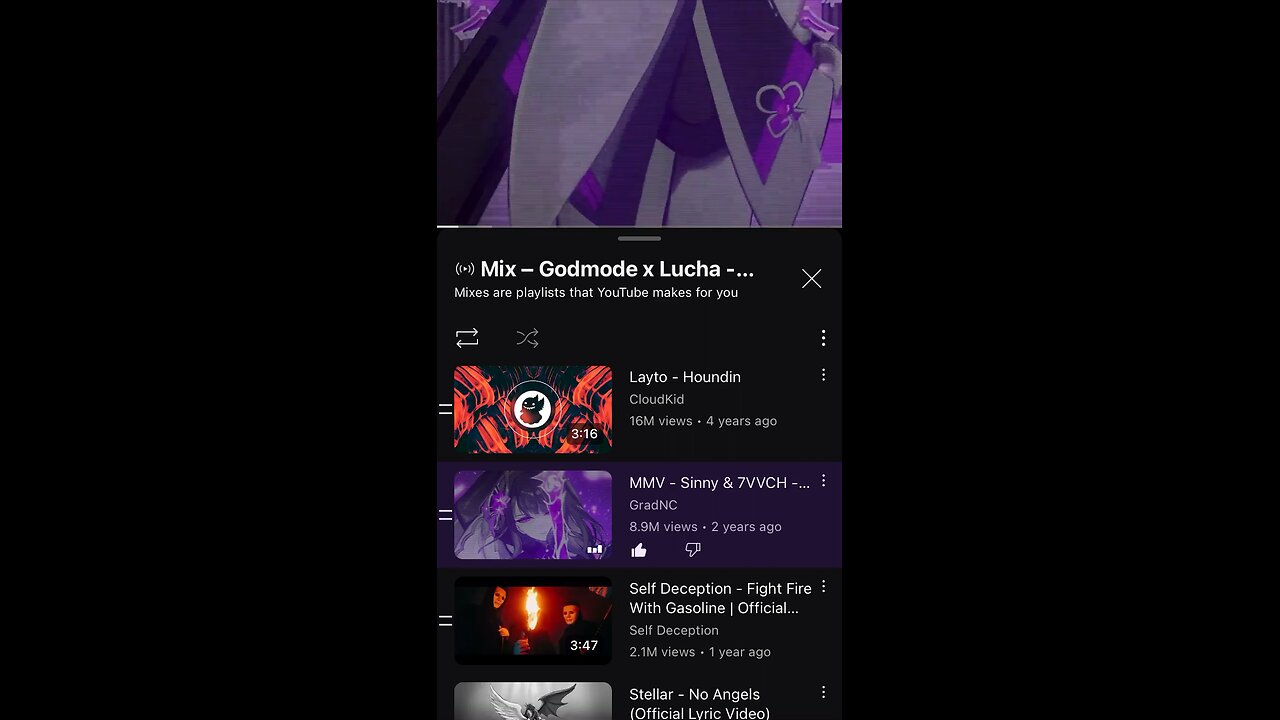
Task: Open options for Stellar - No Angels
Action: tap(823, 692)
